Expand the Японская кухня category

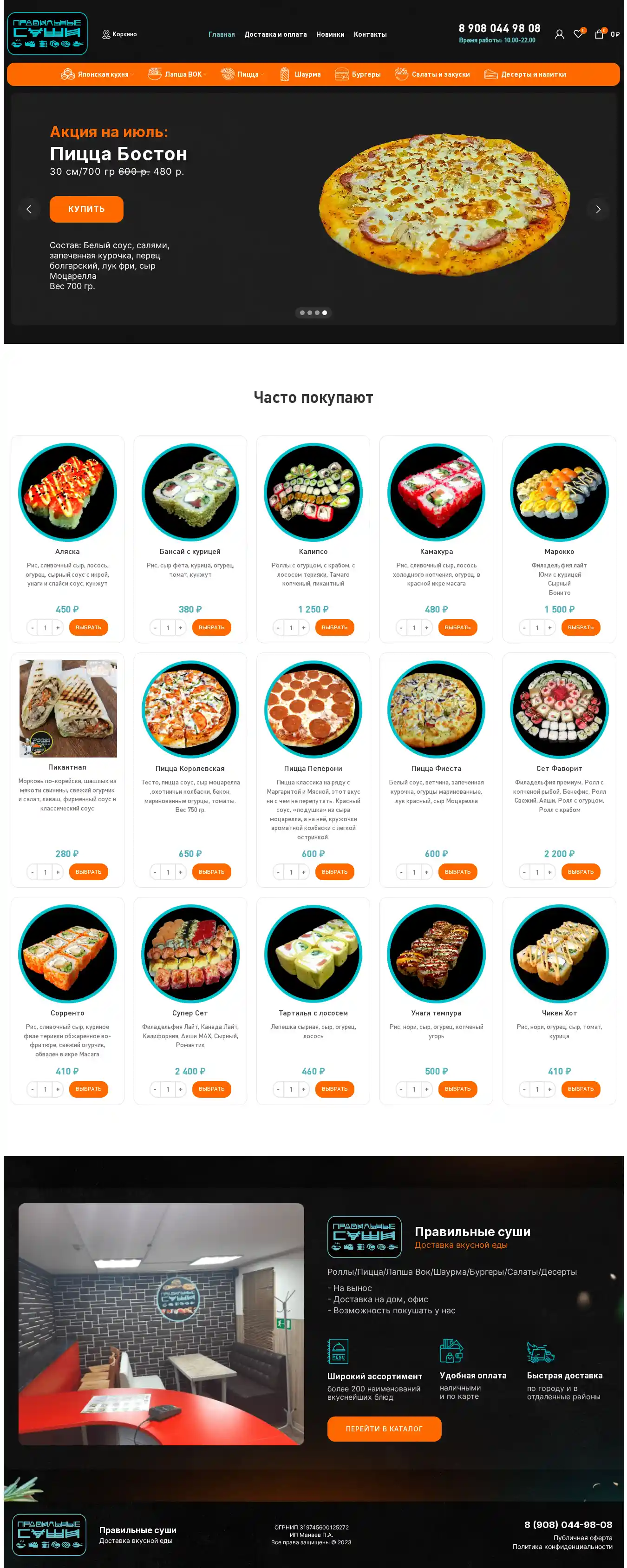pyautogui.click(x=98, y=74)
